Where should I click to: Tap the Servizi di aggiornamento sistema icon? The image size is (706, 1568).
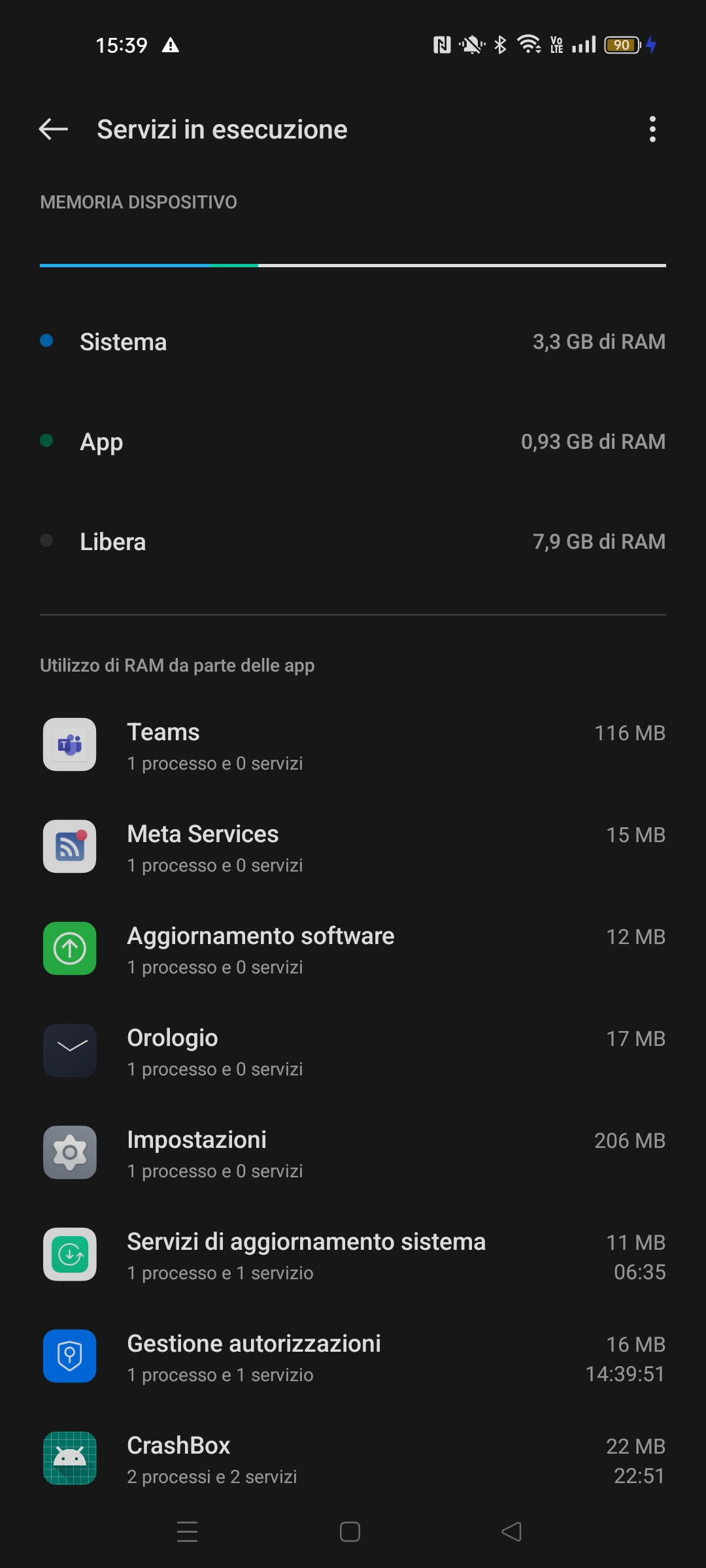pos(69,1254)
